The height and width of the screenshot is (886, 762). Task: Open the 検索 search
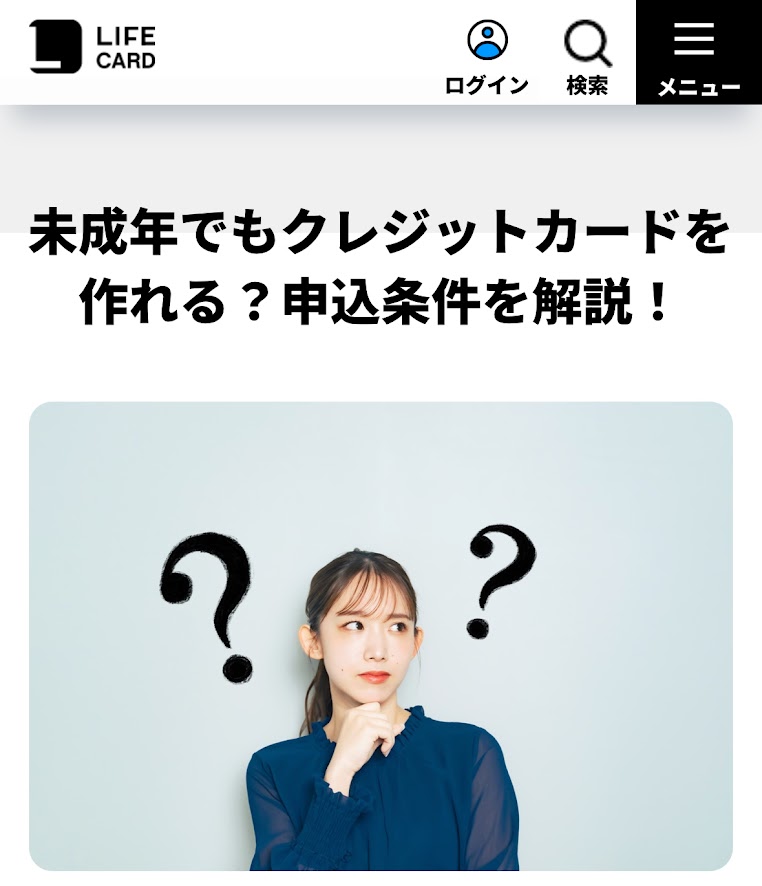pyautogui.click(x=587, y=55)
